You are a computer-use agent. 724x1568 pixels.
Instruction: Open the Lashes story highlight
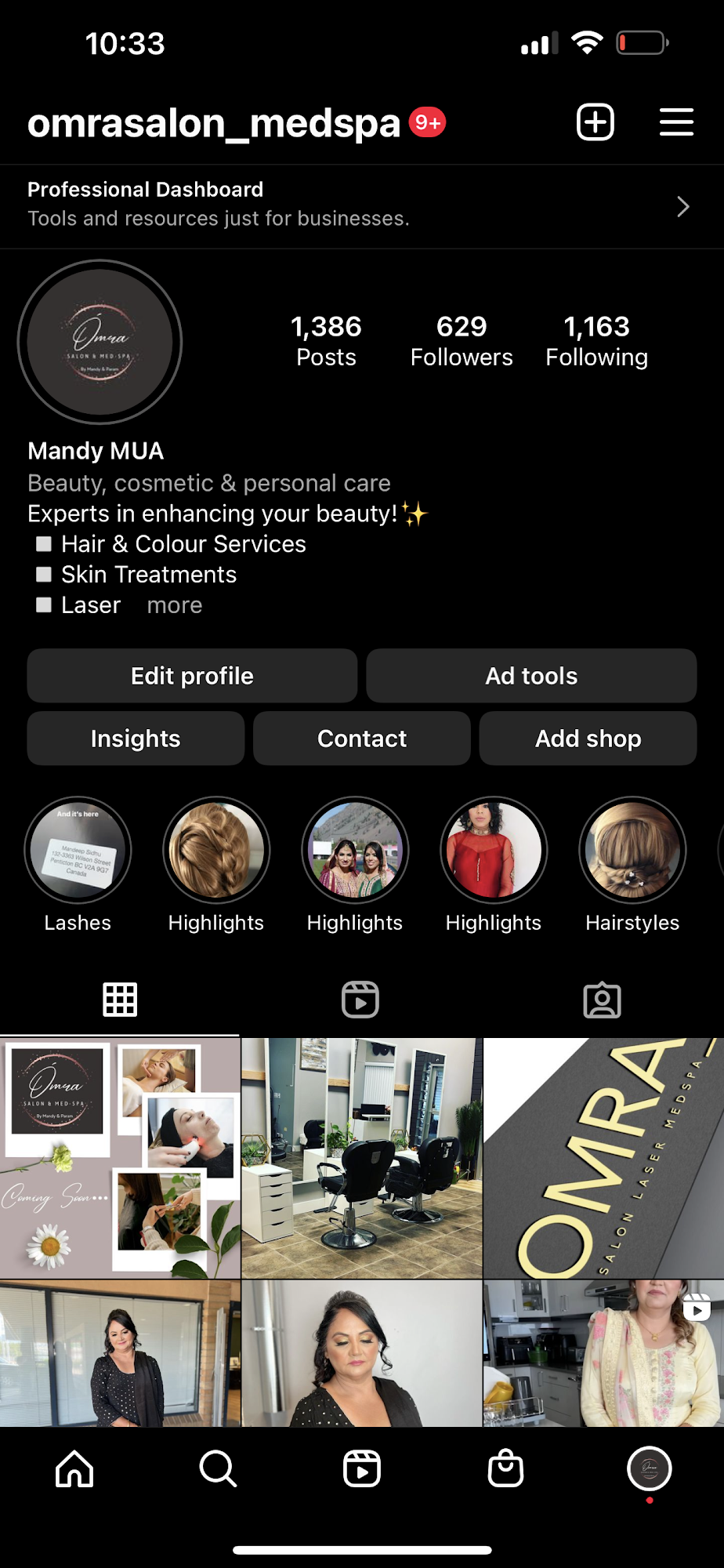[x=78, y=851]
